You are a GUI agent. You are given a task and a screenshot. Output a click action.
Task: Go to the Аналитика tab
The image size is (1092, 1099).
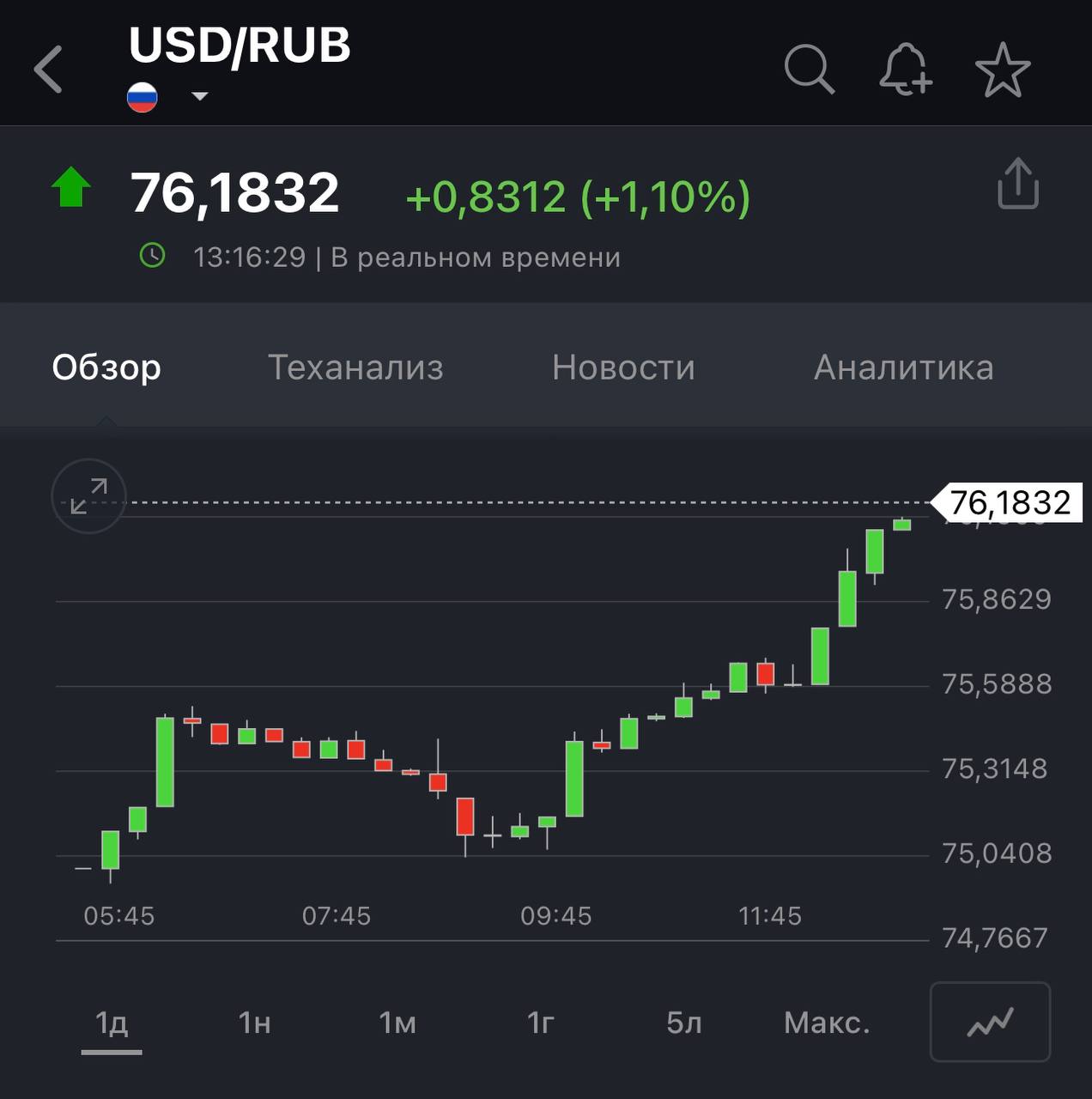point(903,367)
